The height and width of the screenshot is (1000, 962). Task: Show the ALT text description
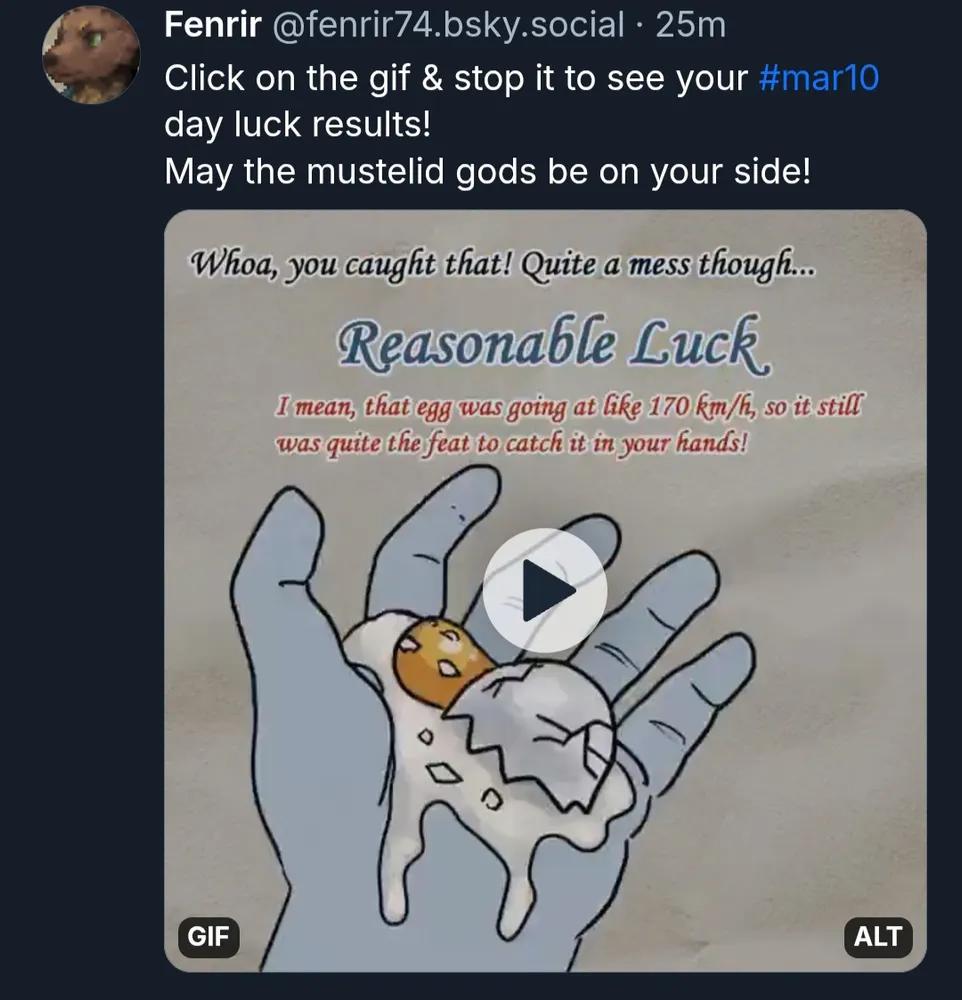(877, 937)
